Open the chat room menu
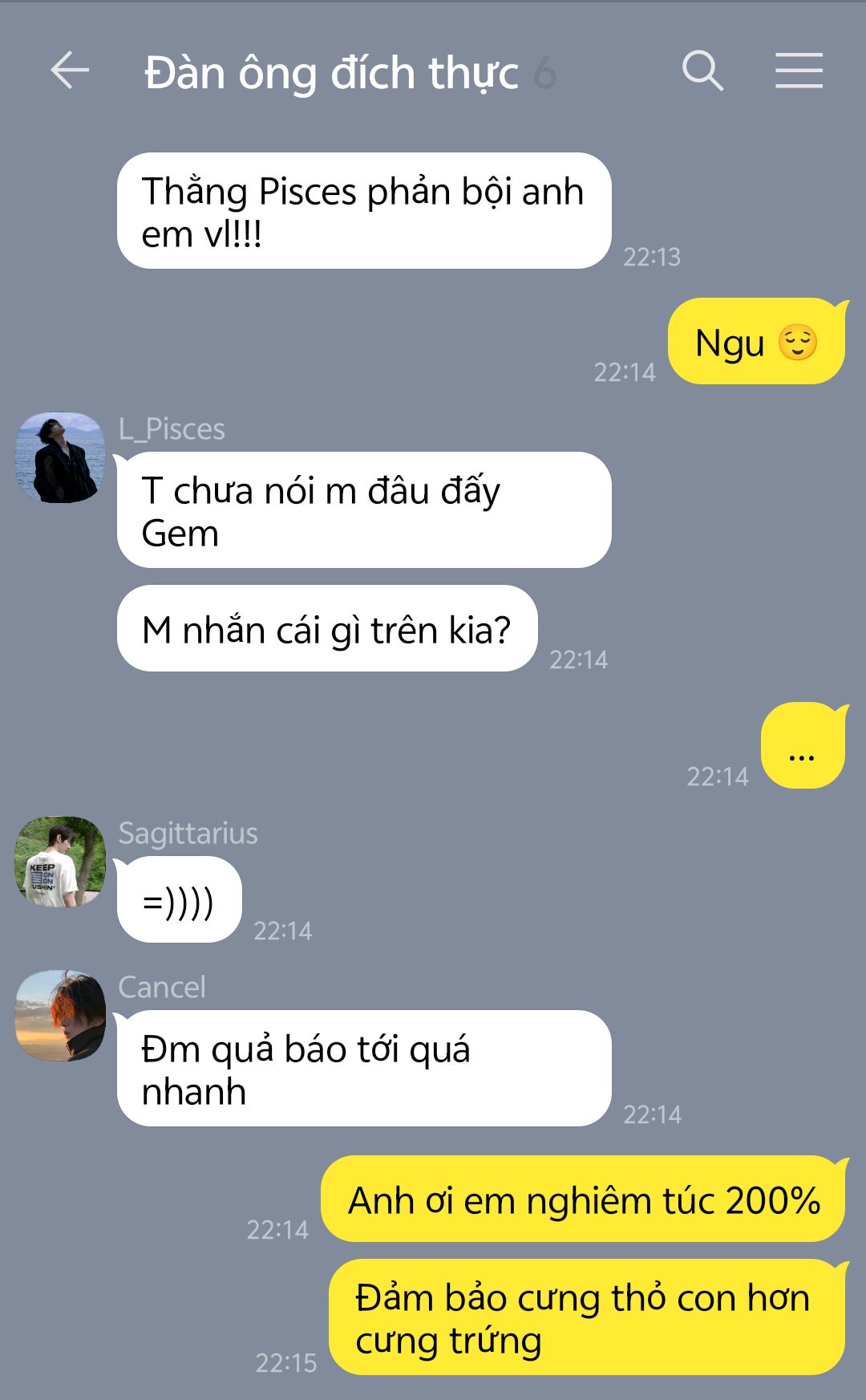Image resolution: width=866 pixels, height=1400 pixels. 799,71
